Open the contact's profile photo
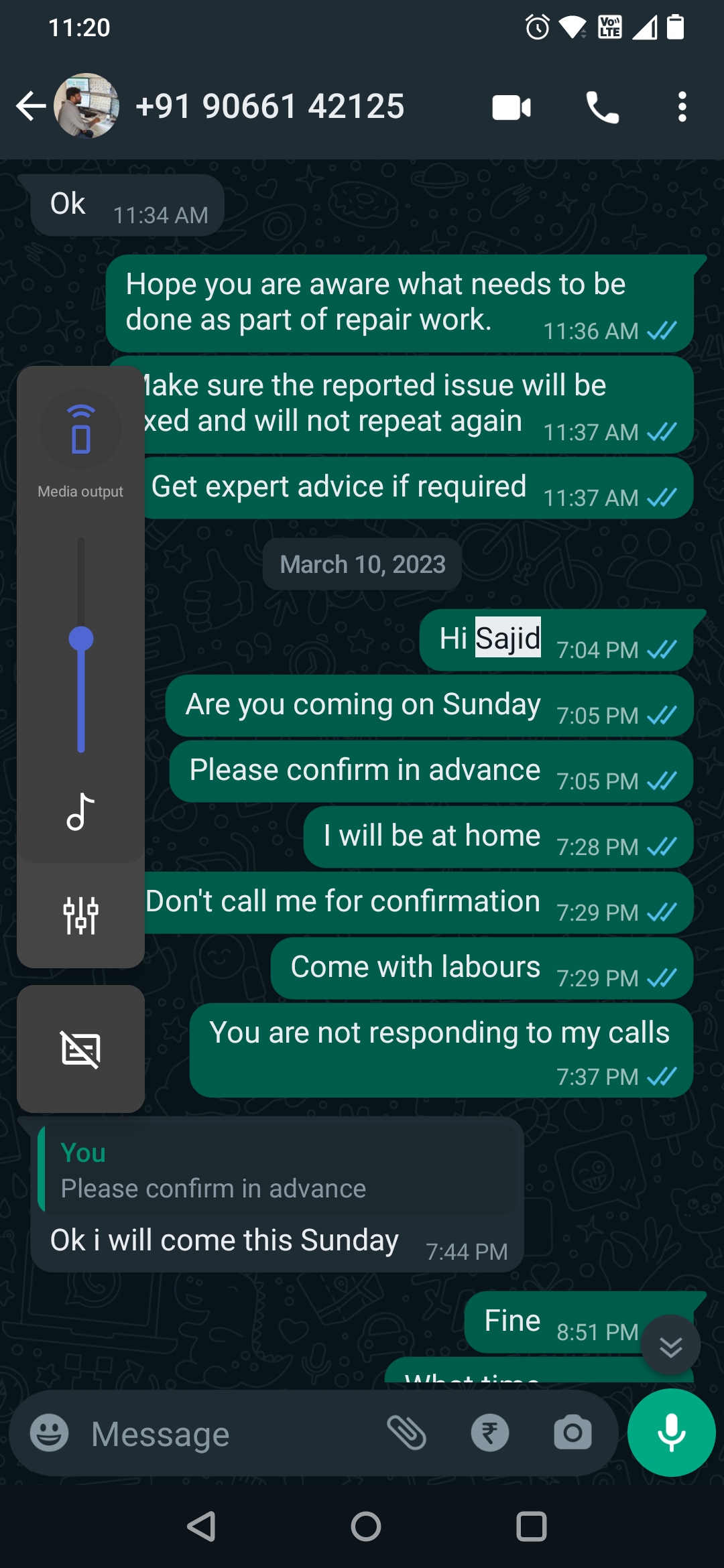 [x=86, y=106]
